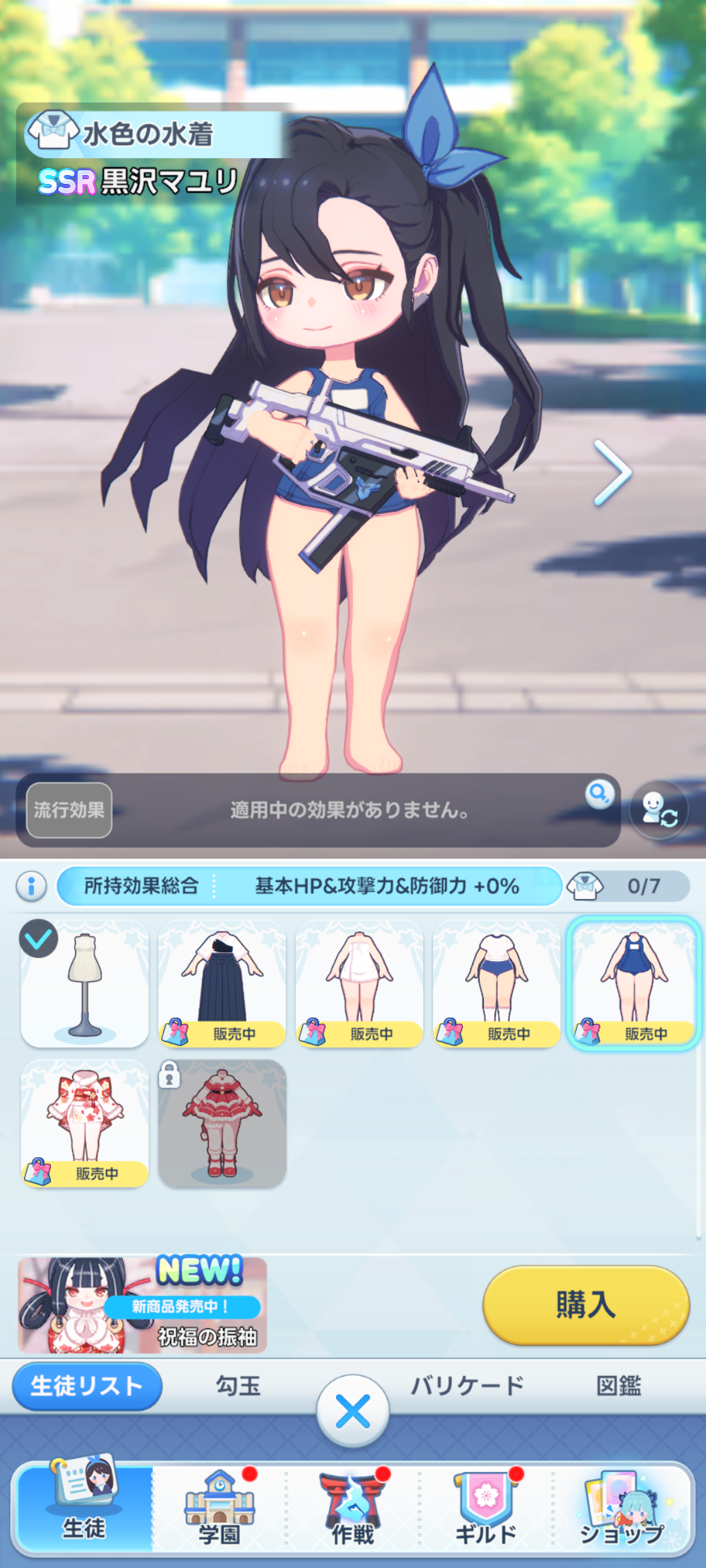Show the next student with the right arrow
Image resolution: width=706 pixels, height=1568 pixels.
click(x=612, y=472)
